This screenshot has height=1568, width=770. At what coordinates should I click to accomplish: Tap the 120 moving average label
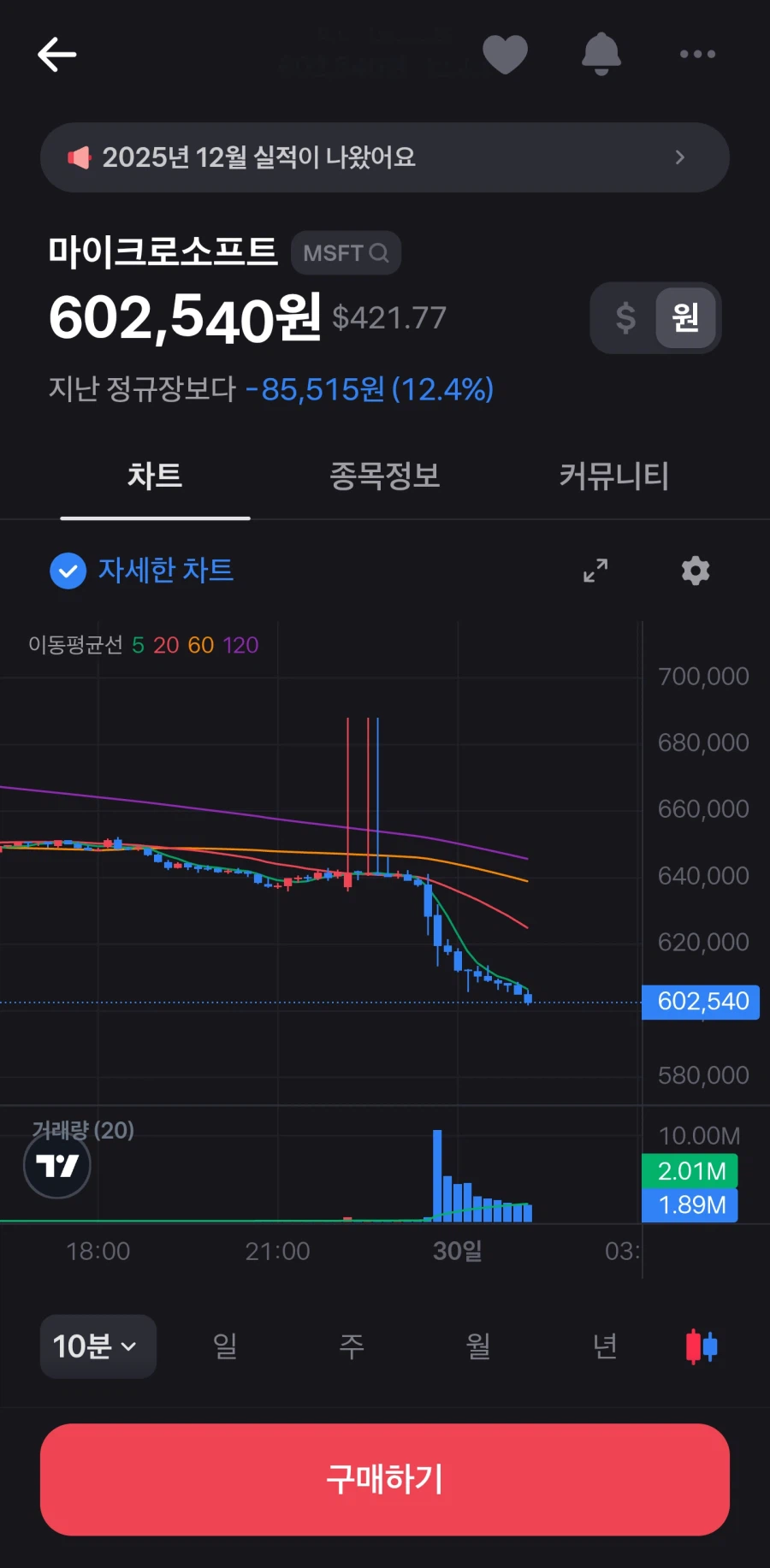pyautogui.click(x=240, y=645)
